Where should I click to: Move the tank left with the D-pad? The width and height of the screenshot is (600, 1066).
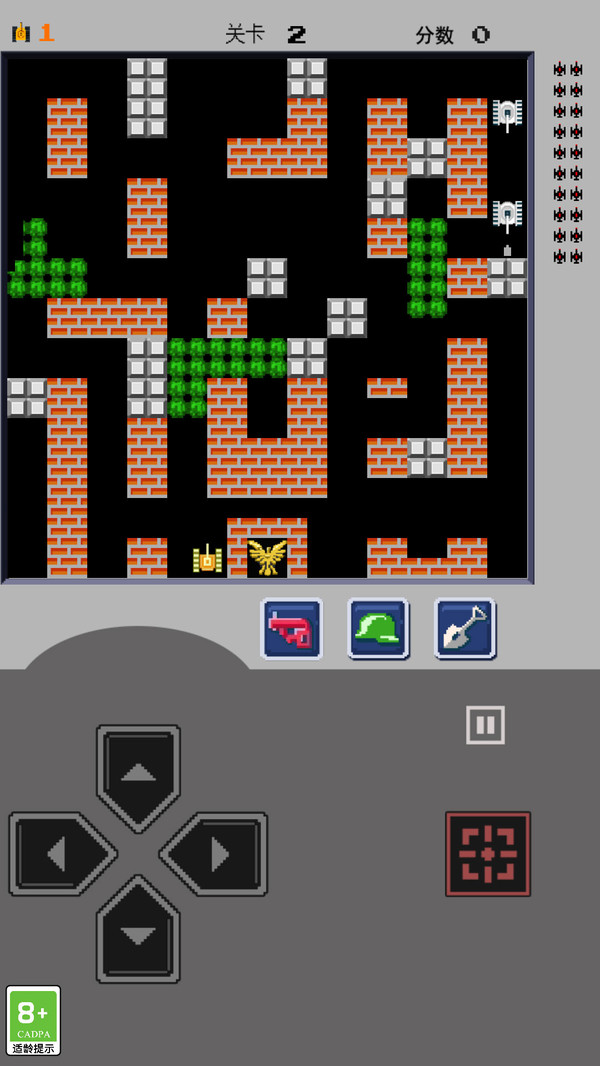pos(58,854)
